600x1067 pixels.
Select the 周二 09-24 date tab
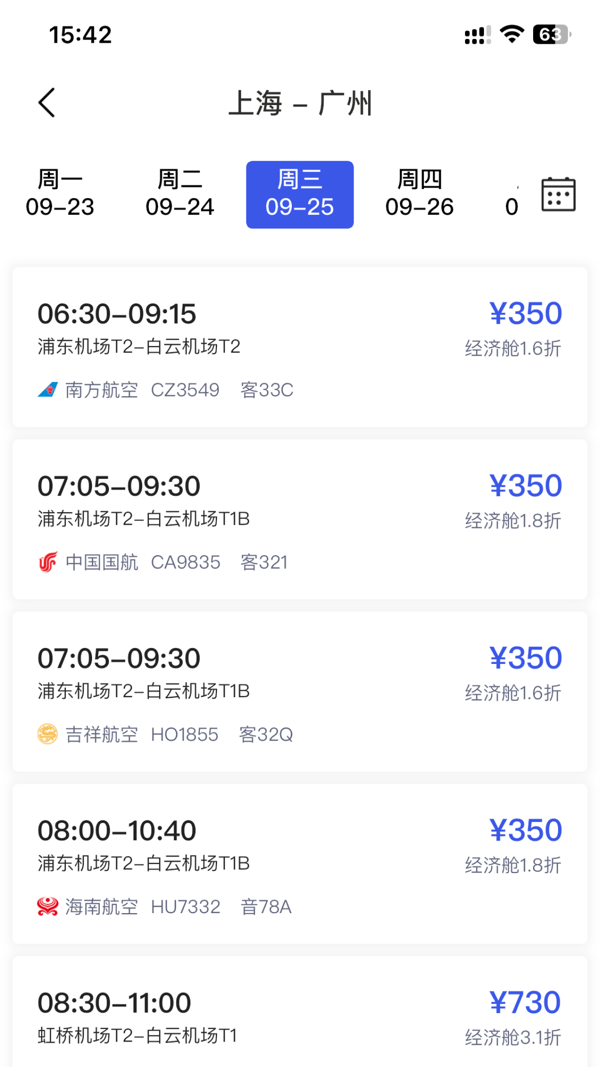180,194
